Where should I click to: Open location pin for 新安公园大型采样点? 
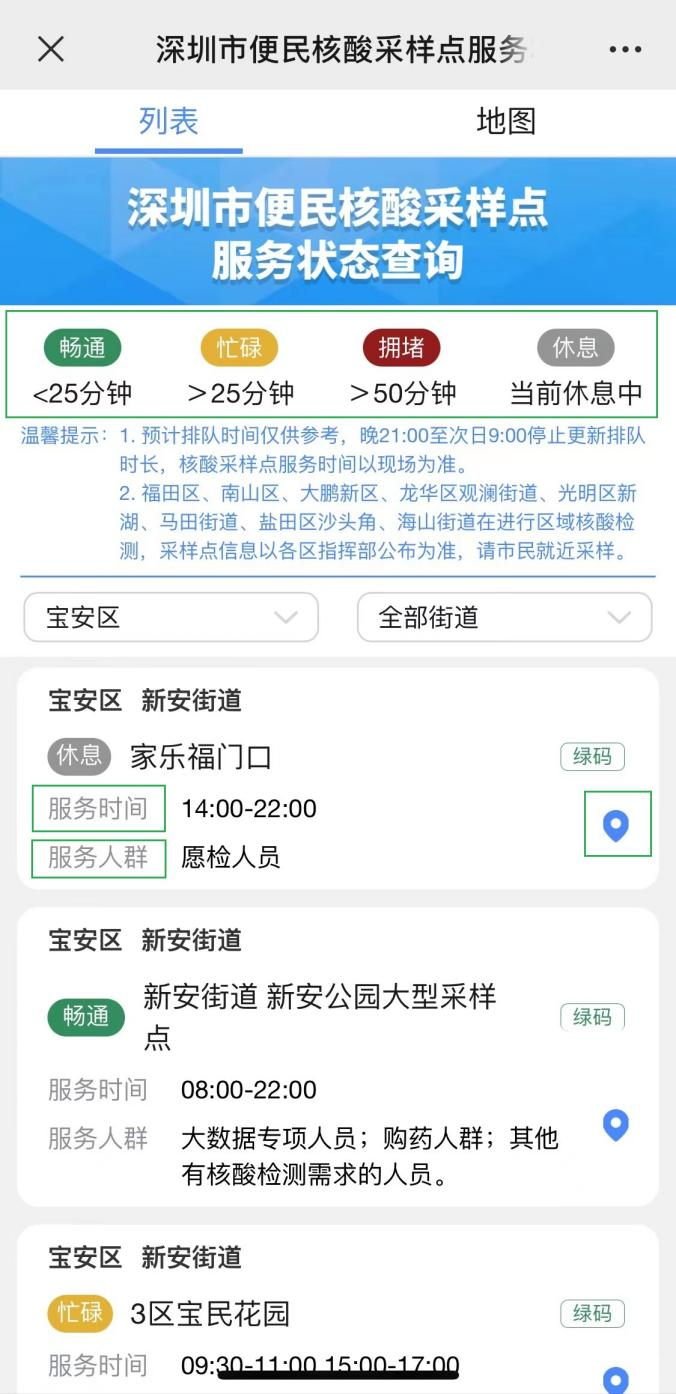(x=616, y=1125)
